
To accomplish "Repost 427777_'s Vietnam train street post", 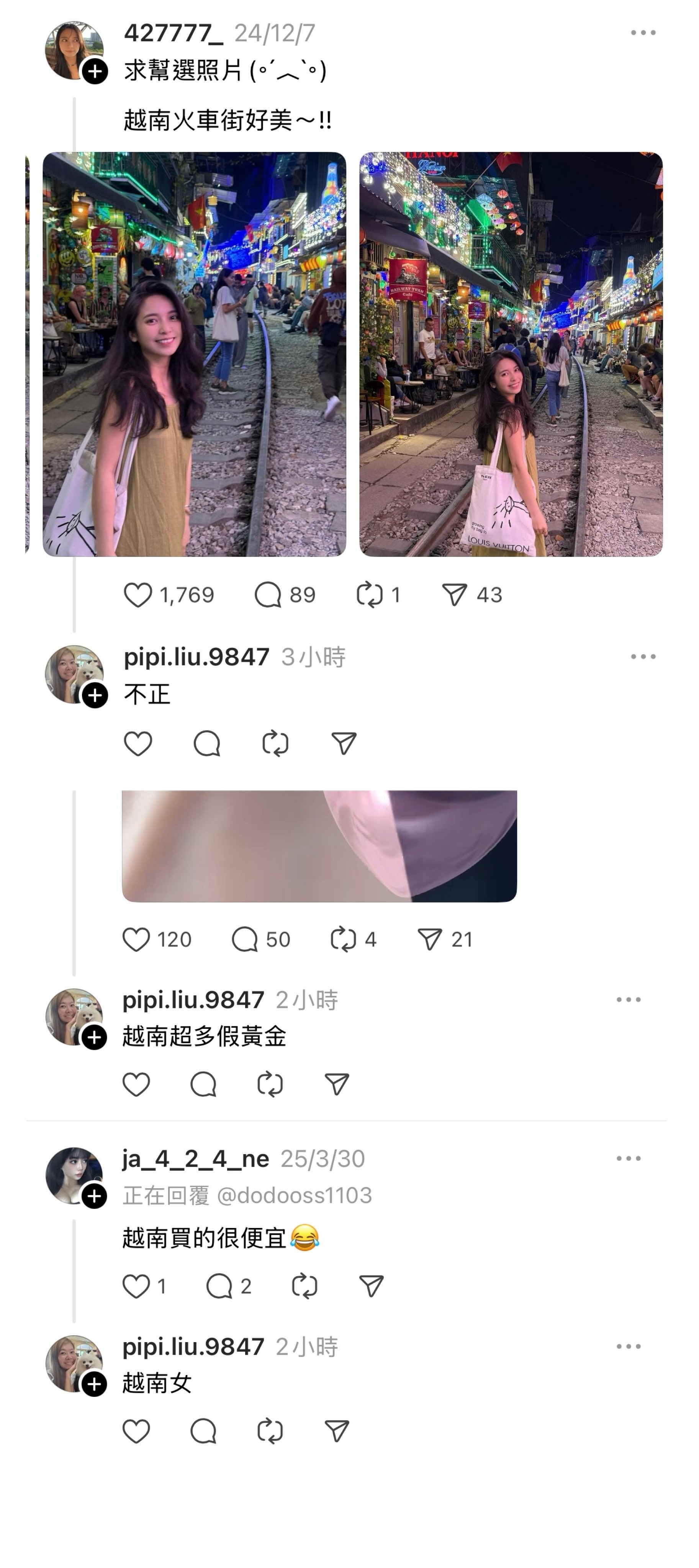I will pyautogui.click(x=369, y=595).
